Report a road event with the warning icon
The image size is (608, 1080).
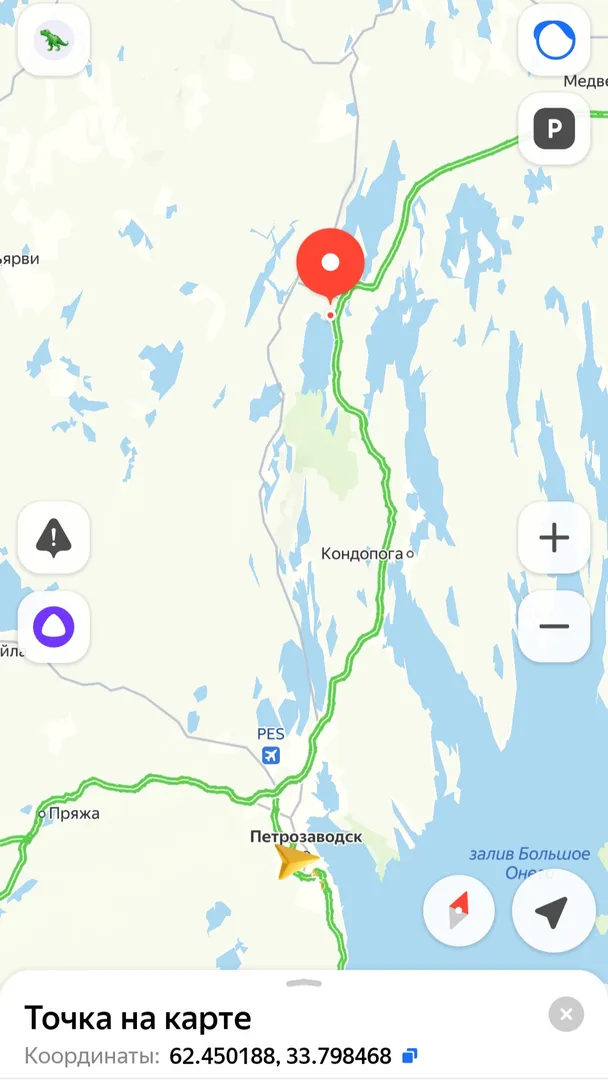click(x=54, y=537)
